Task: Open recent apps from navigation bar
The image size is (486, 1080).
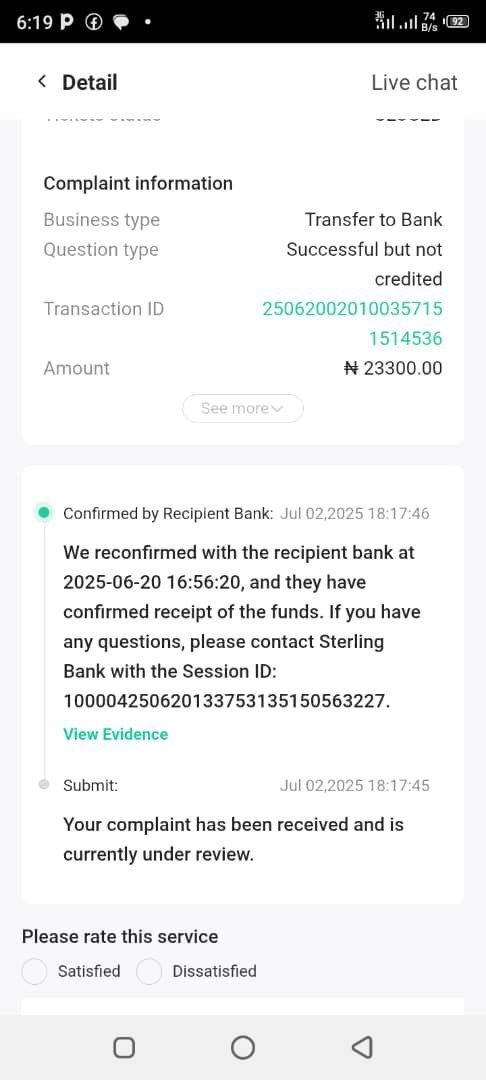Action: coord(124,1048)
